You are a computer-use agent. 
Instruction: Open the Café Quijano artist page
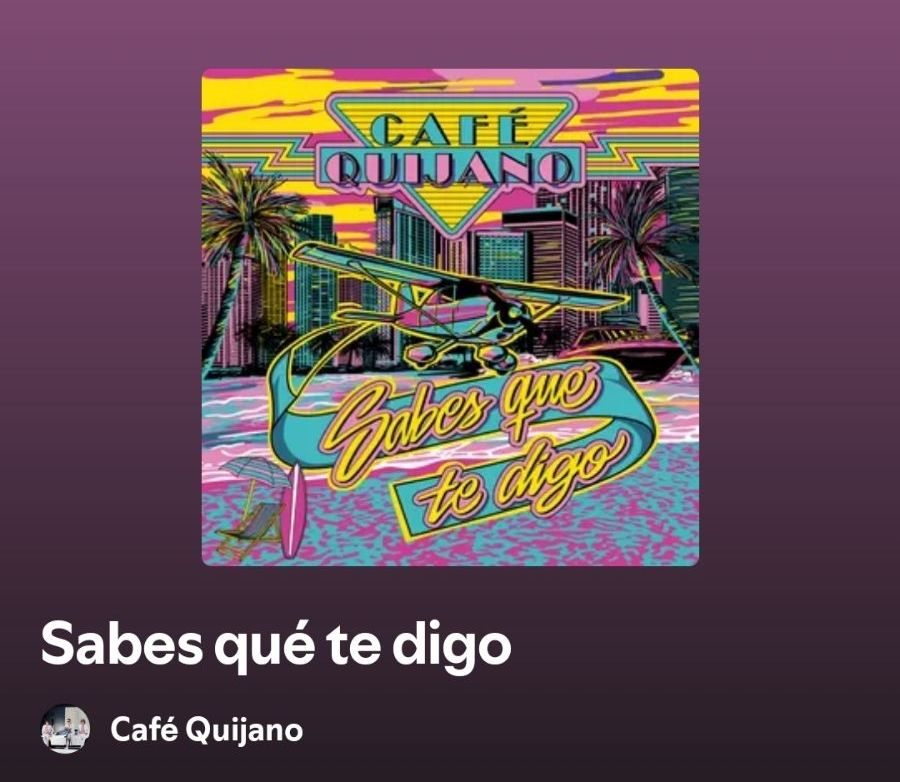206,729
